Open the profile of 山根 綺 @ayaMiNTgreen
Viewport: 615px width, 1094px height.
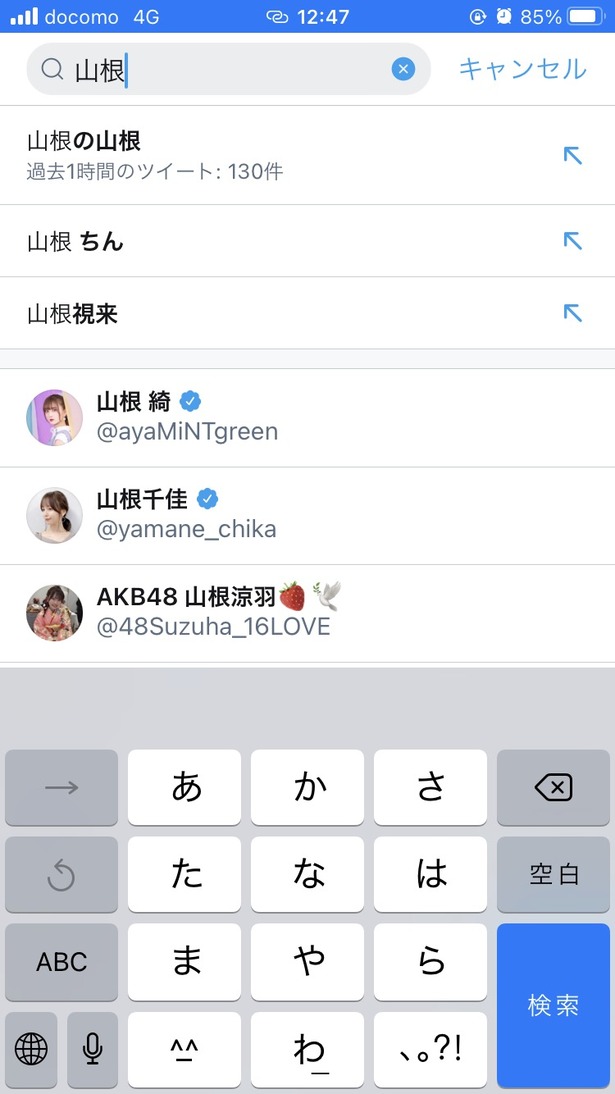(307, 418)
